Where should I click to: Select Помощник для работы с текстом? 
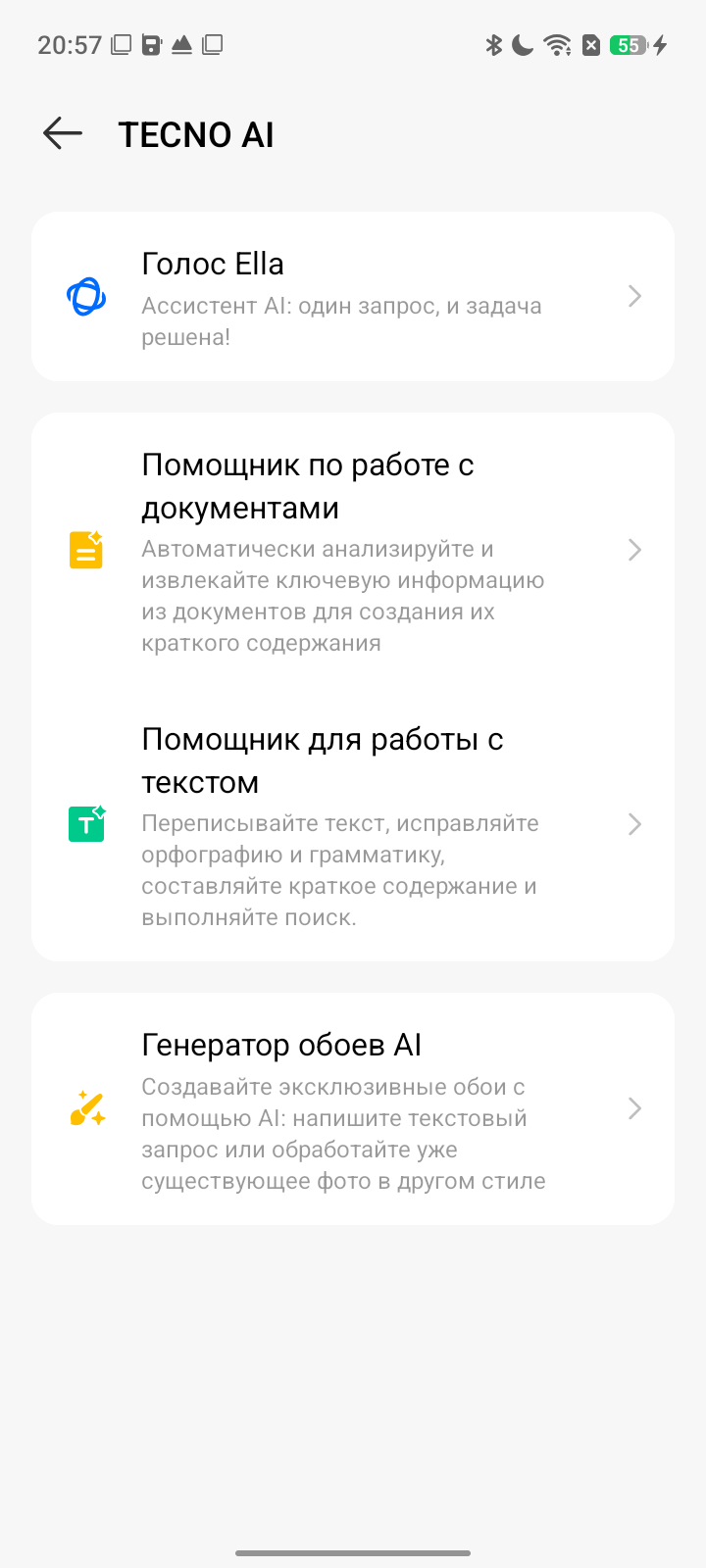[x=353, y=824]
